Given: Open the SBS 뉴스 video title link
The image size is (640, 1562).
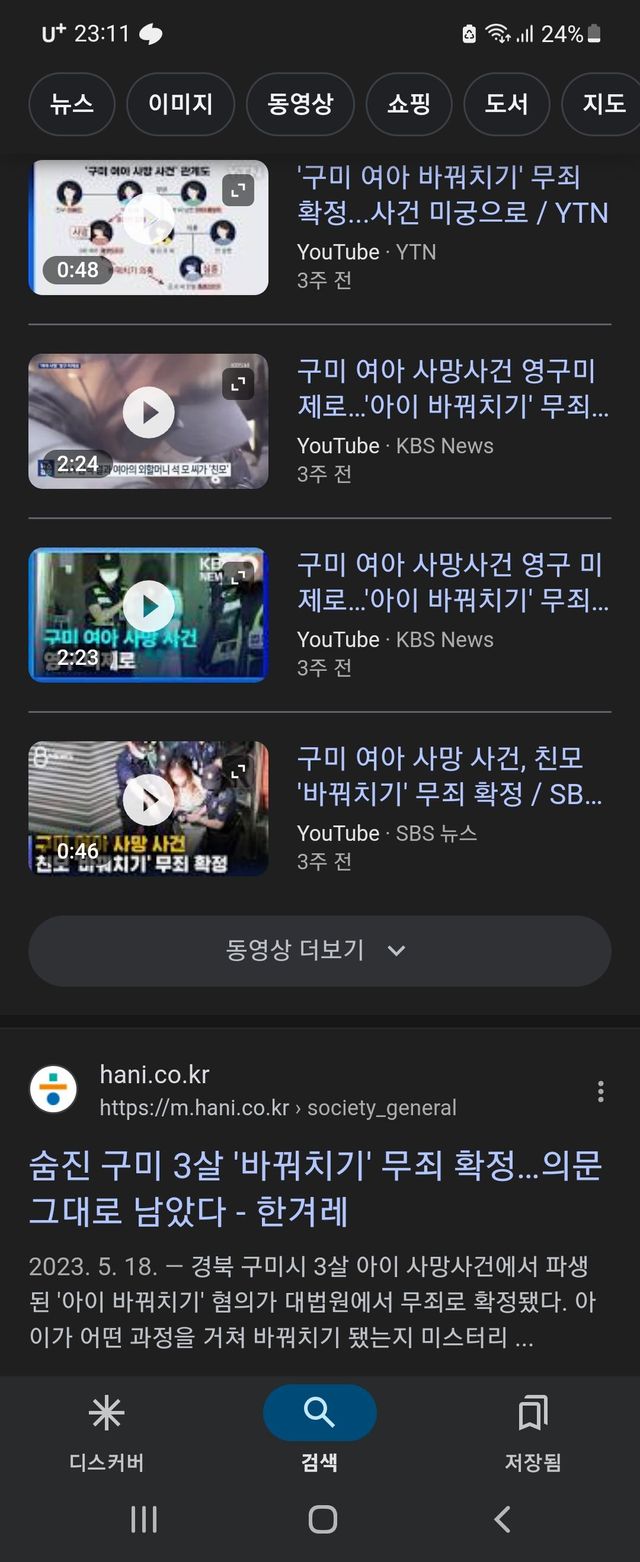Looking at the screenshot, I should click(x=449, y=775).
